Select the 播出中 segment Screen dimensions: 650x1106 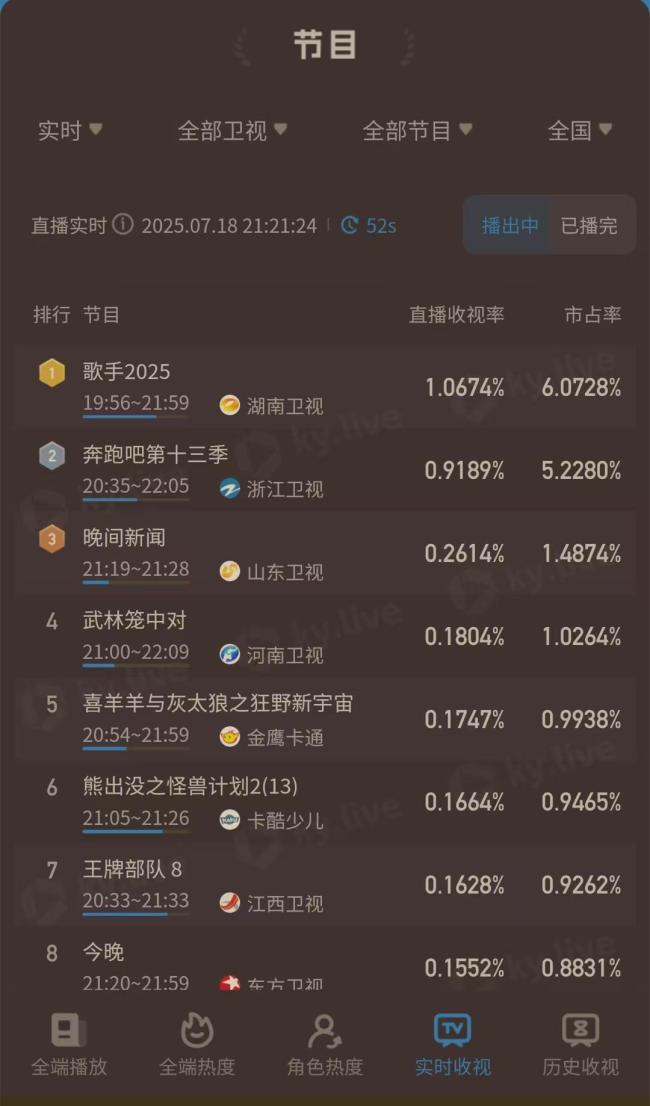[x=509, y=225]
